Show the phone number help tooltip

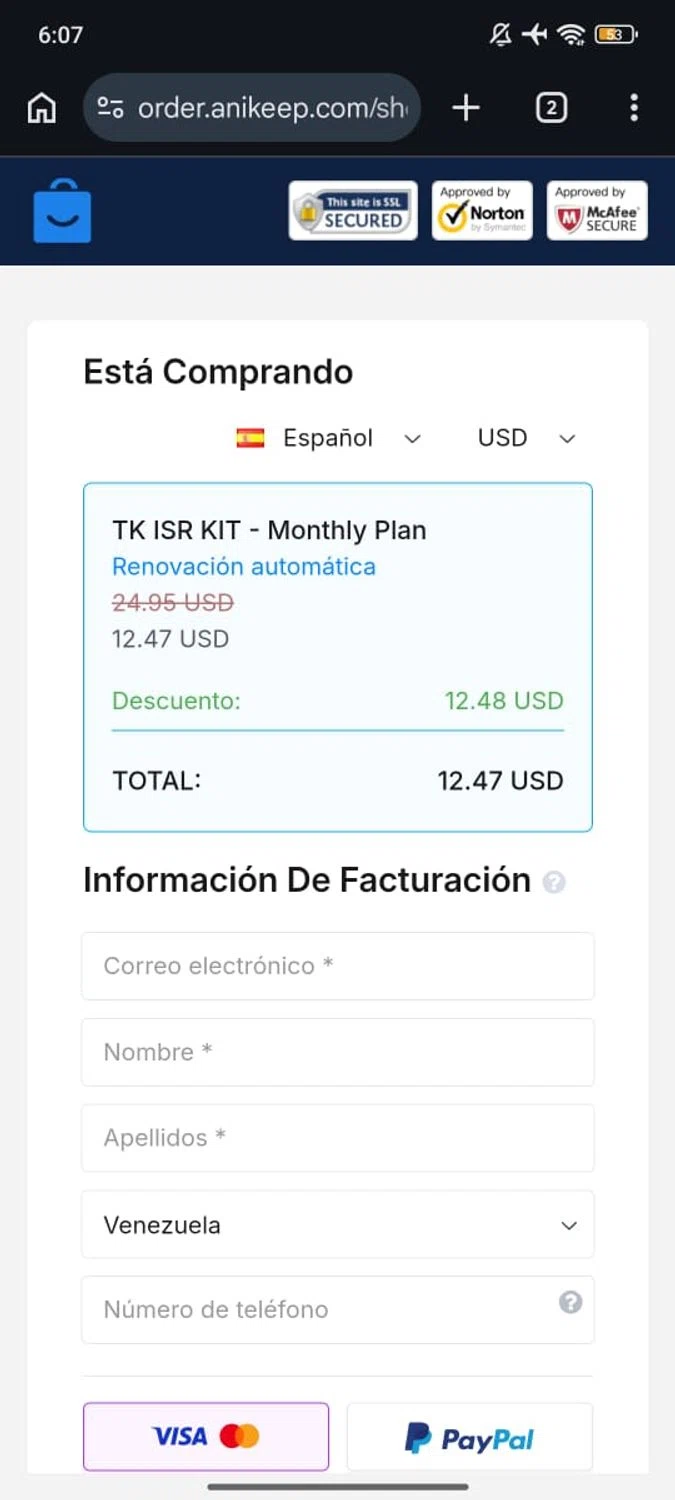[x=570, y=1302]
